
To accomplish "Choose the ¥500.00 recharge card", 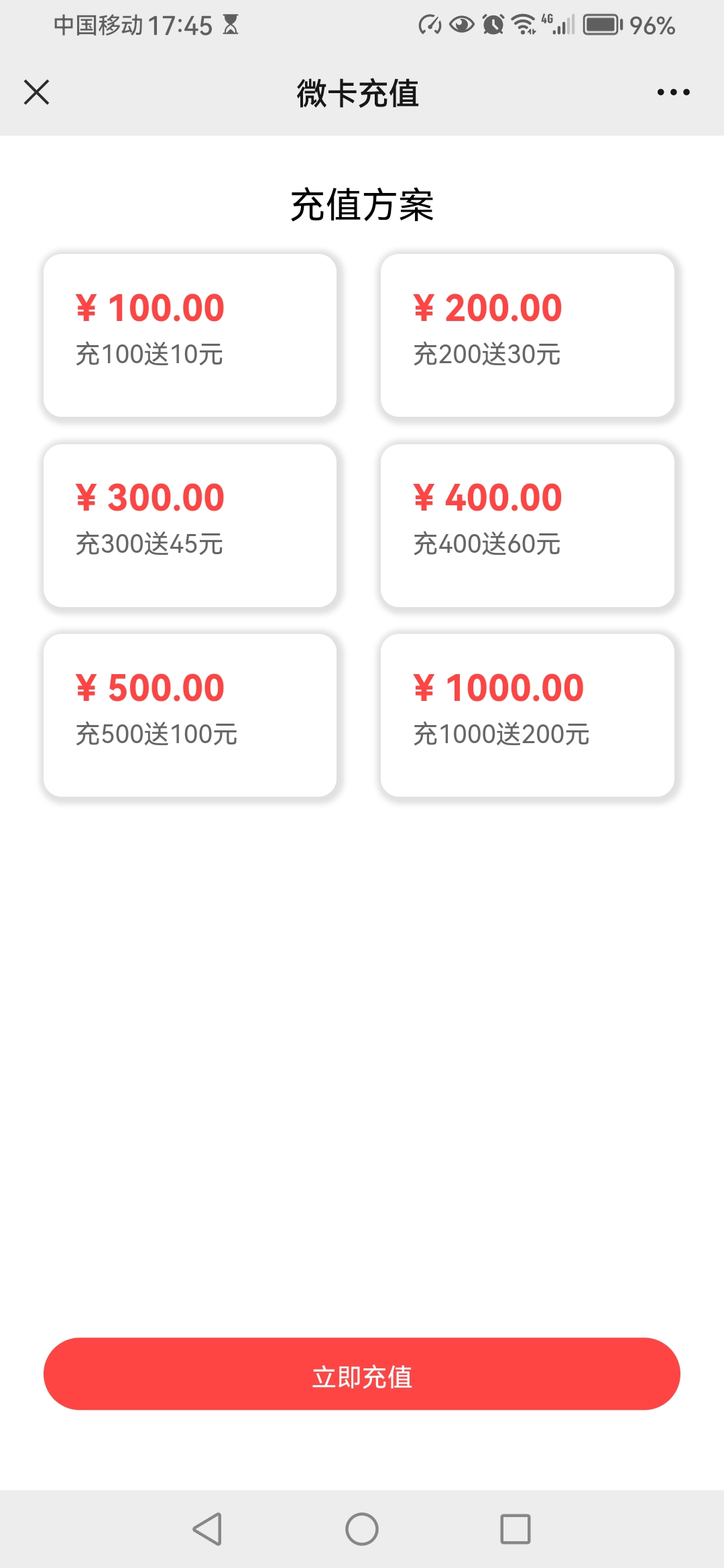I will click(190, 715).
